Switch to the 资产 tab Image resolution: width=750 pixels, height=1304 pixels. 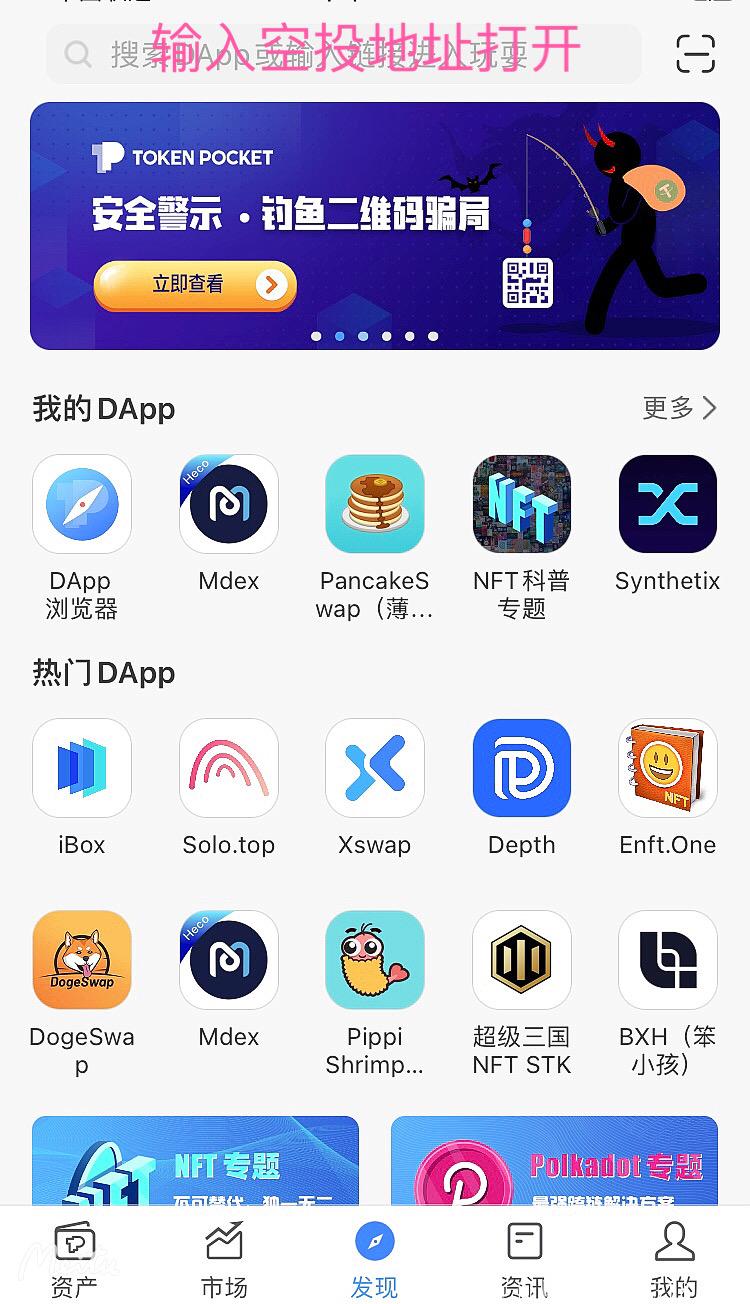[x=74, y=1258]
